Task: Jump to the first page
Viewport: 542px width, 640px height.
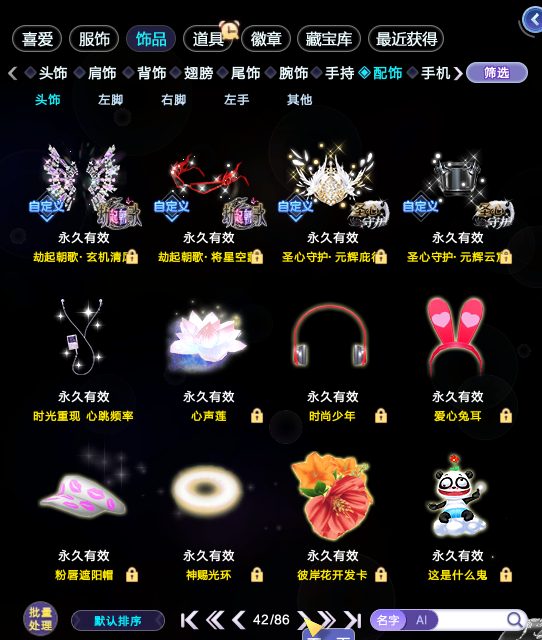Action: tap(189, 620)
